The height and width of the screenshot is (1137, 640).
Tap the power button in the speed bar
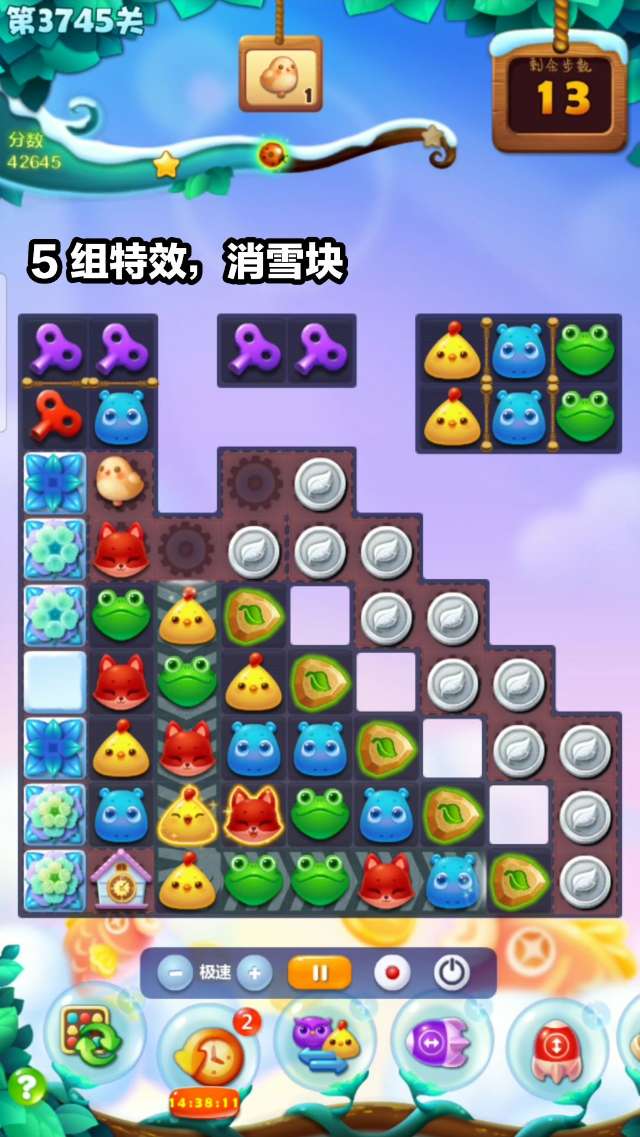[x=452, y=973]
